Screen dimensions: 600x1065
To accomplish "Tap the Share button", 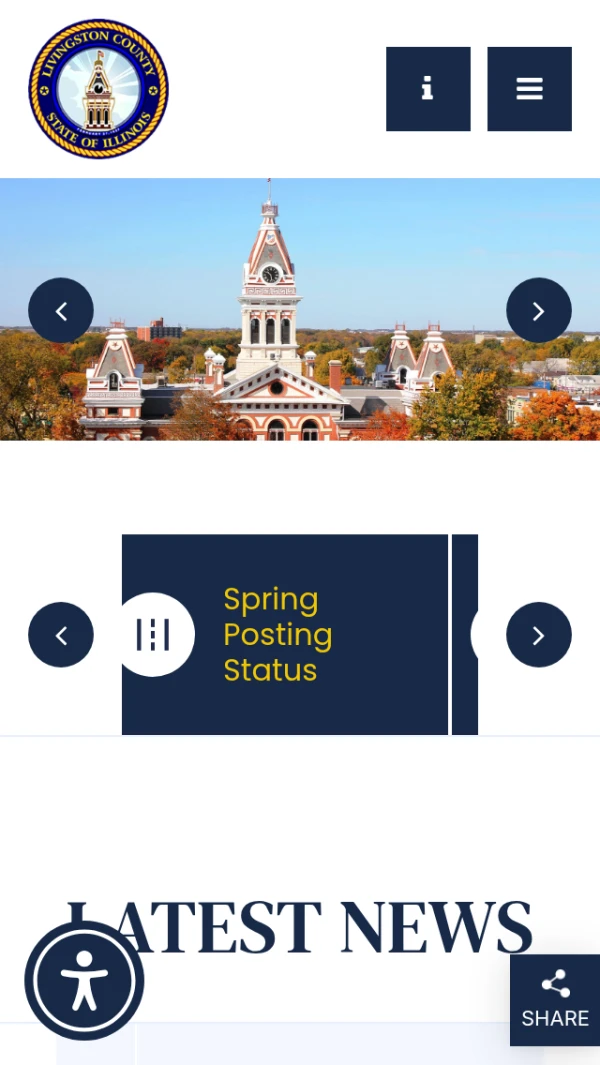I will (555, 1000).
